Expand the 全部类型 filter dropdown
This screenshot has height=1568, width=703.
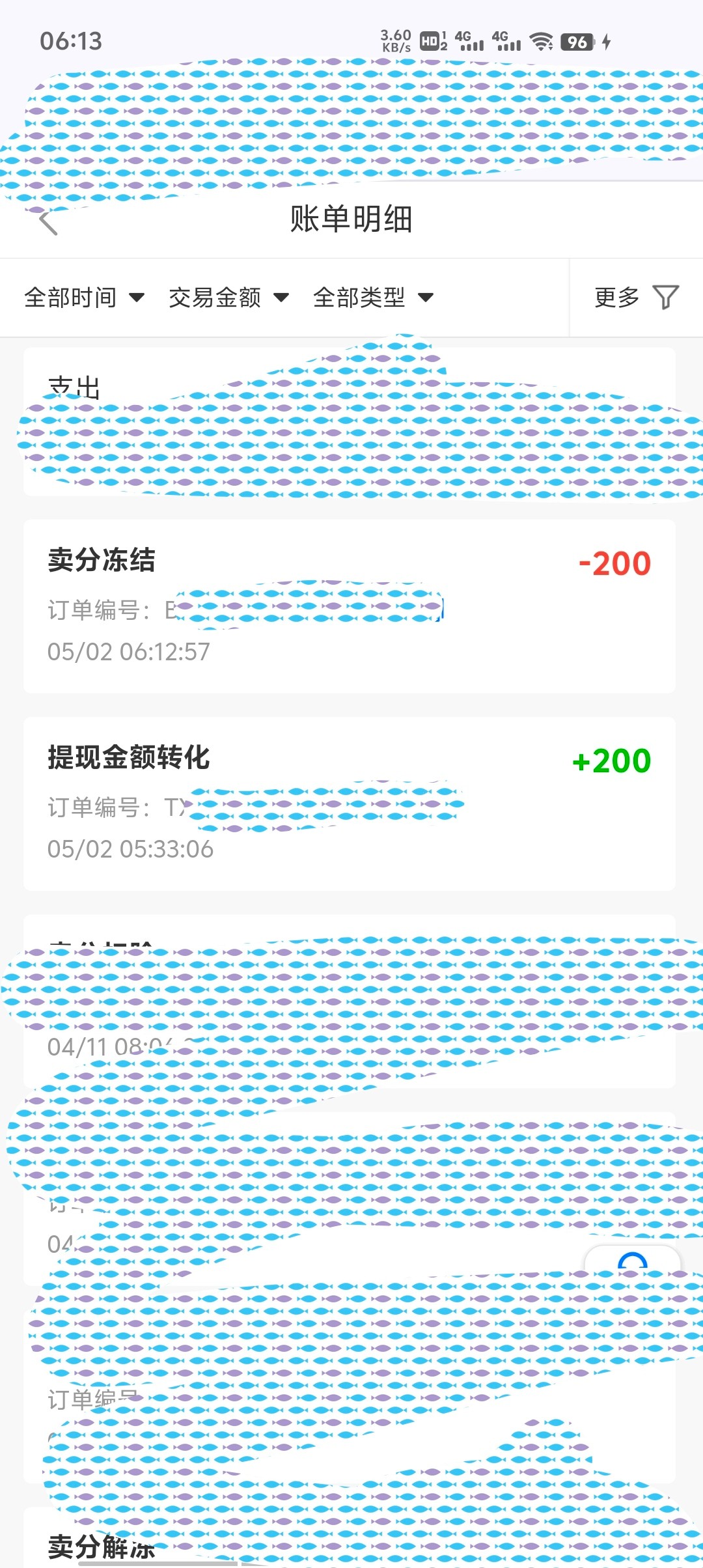372,298
